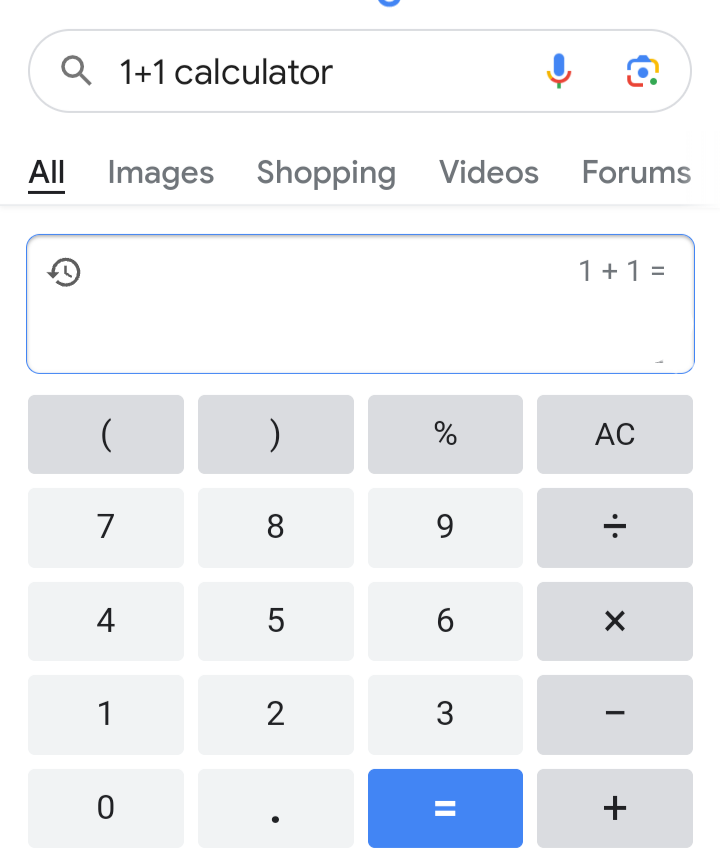Enter digit 7 on the calculator
This screenshot has height=867, width=720.
click(x=106, y=527)
